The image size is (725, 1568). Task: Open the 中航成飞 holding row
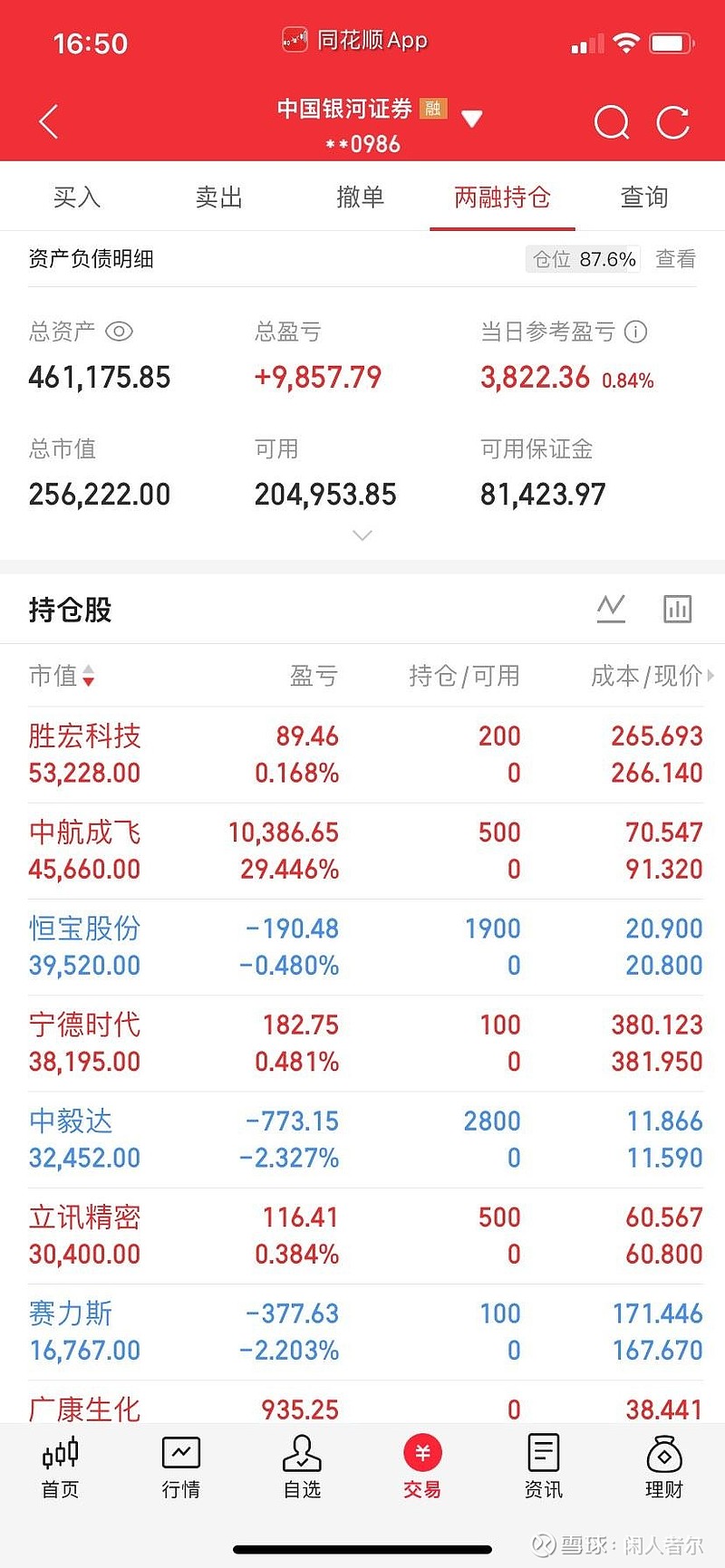[x=362, y=851]
